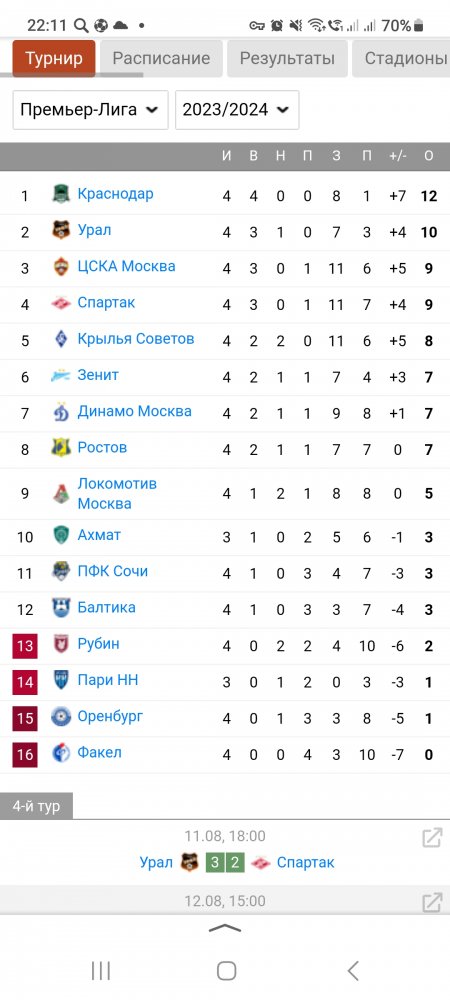Open the ПФК Сочи team page
The height and width of the screenshot is (1000, 450).
113,571
